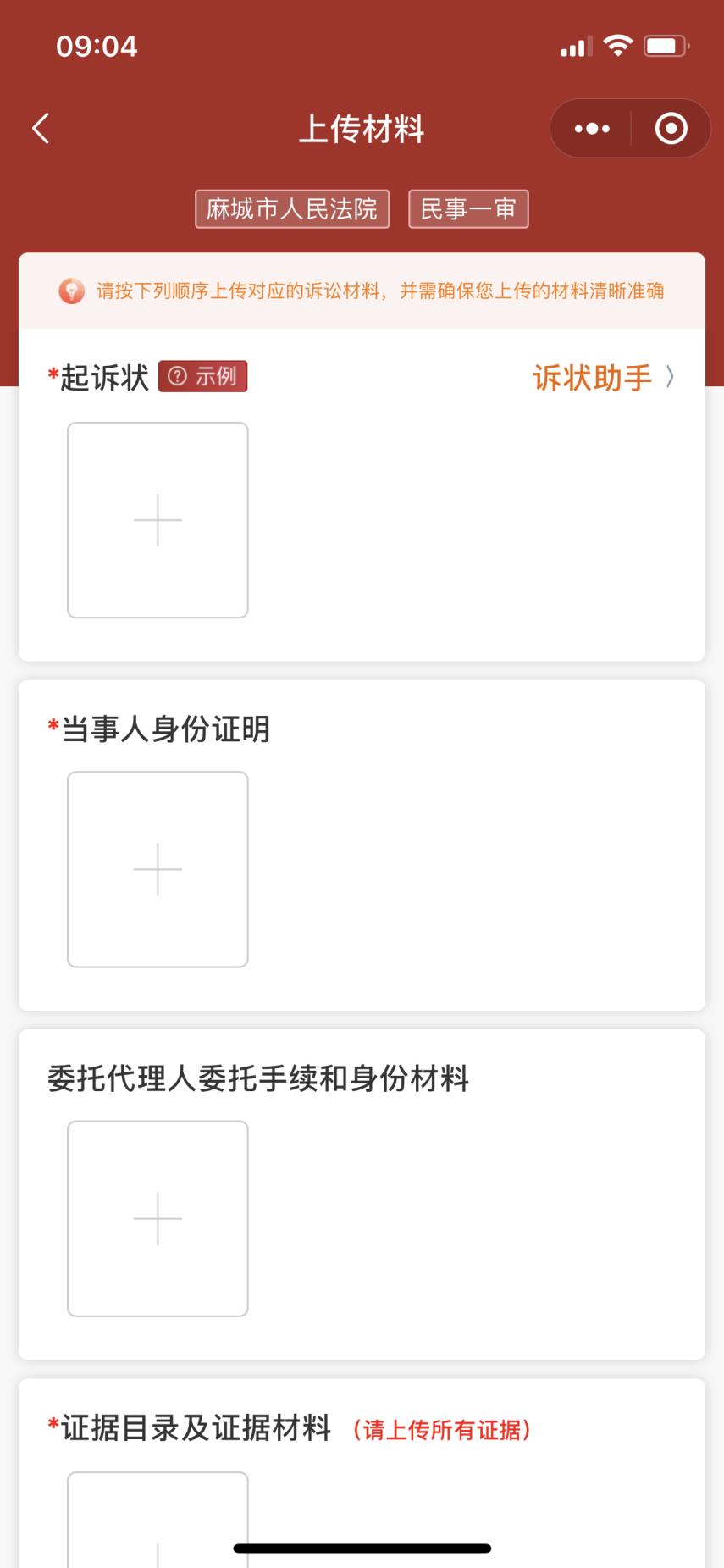Add a file under 起诉状
This screenshot has height=1568, width=724.
[158, 520]
